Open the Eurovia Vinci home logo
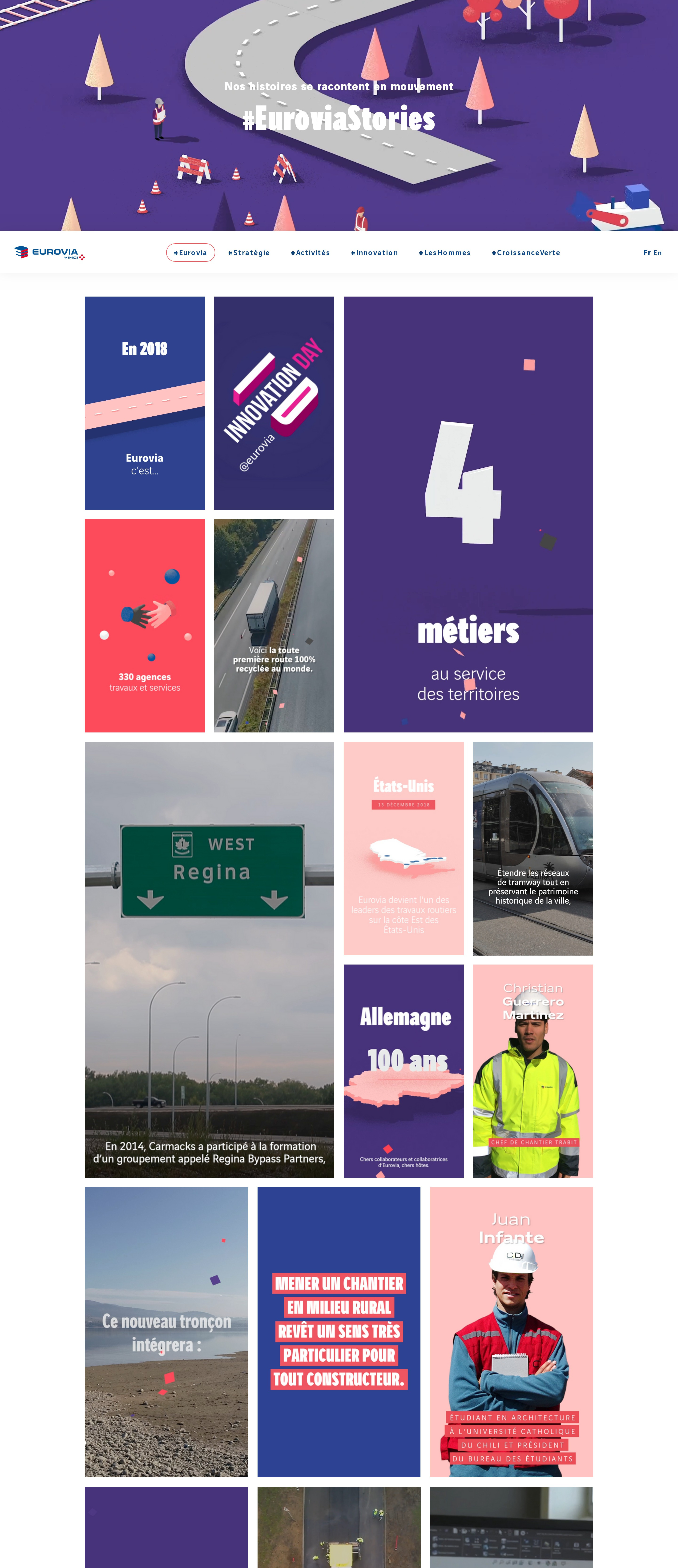The height and width of the screenshot is (1568, 678). tap(49, 253)
